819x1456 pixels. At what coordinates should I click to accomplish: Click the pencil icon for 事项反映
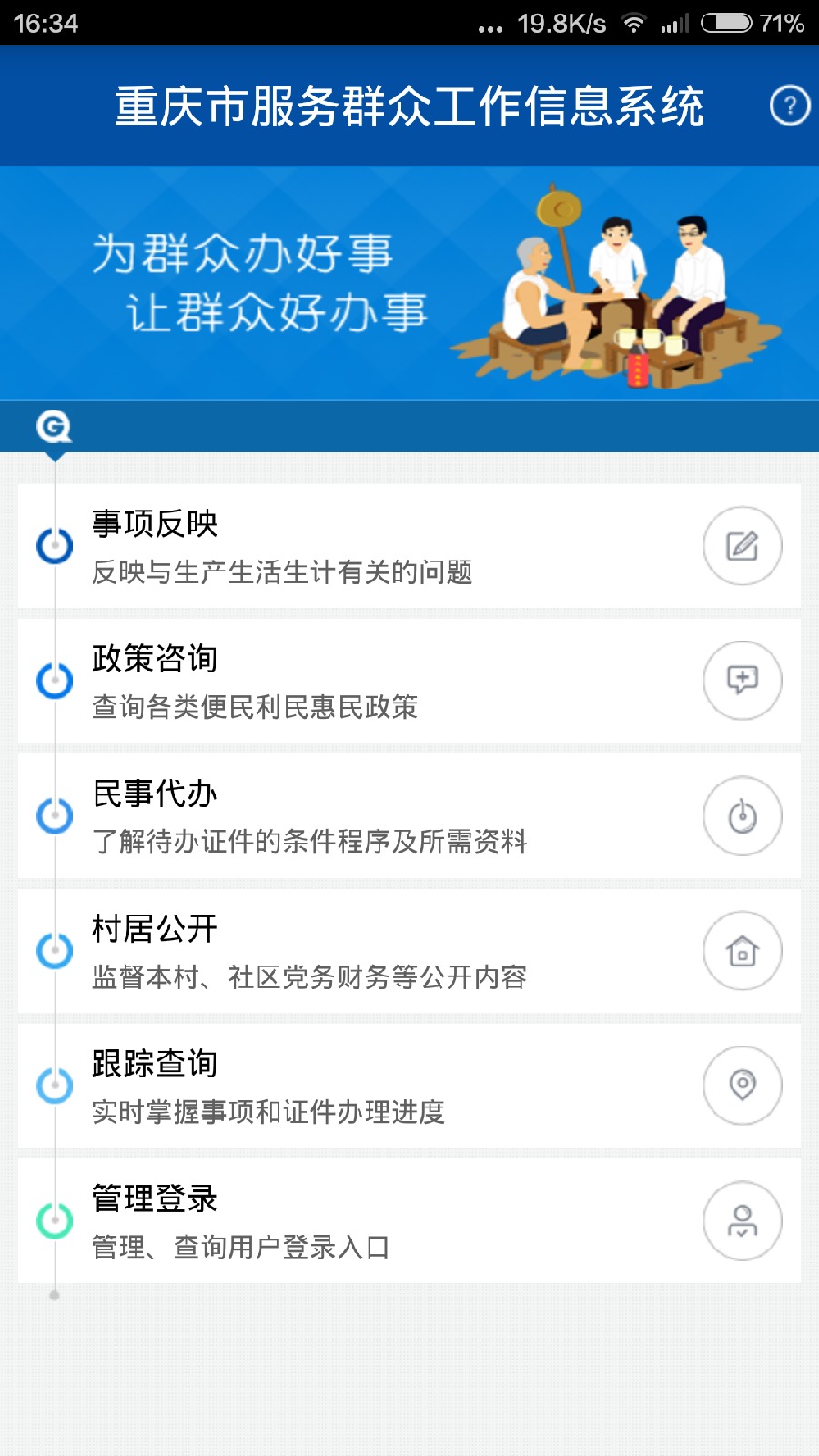click(742, 546)
